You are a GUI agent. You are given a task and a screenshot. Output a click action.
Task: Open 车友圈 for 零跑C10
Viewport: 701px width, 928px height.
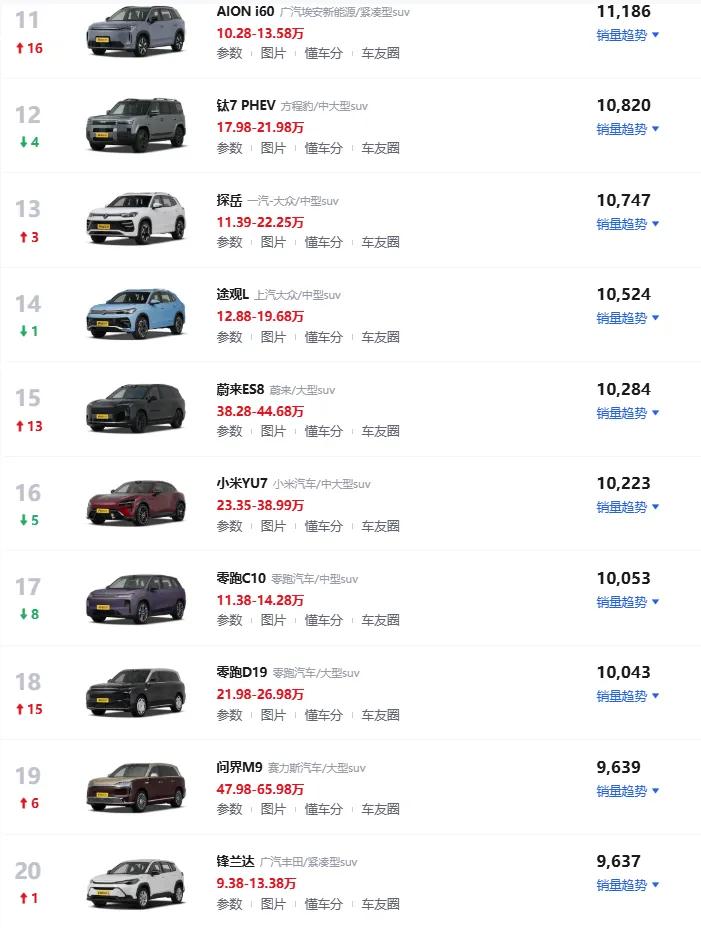380,620
